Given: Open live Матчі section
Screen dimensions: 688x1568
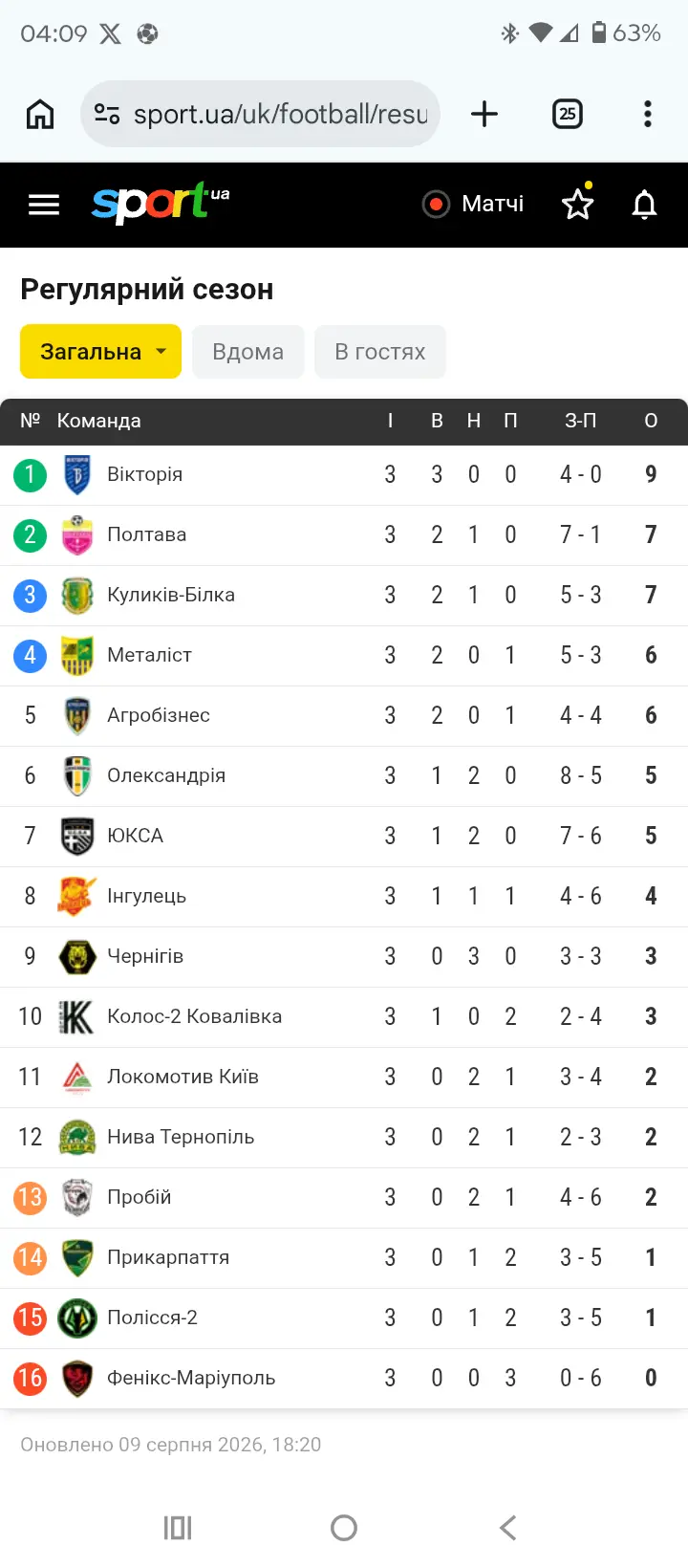Looking at the screenshot, I should point(474,204).
